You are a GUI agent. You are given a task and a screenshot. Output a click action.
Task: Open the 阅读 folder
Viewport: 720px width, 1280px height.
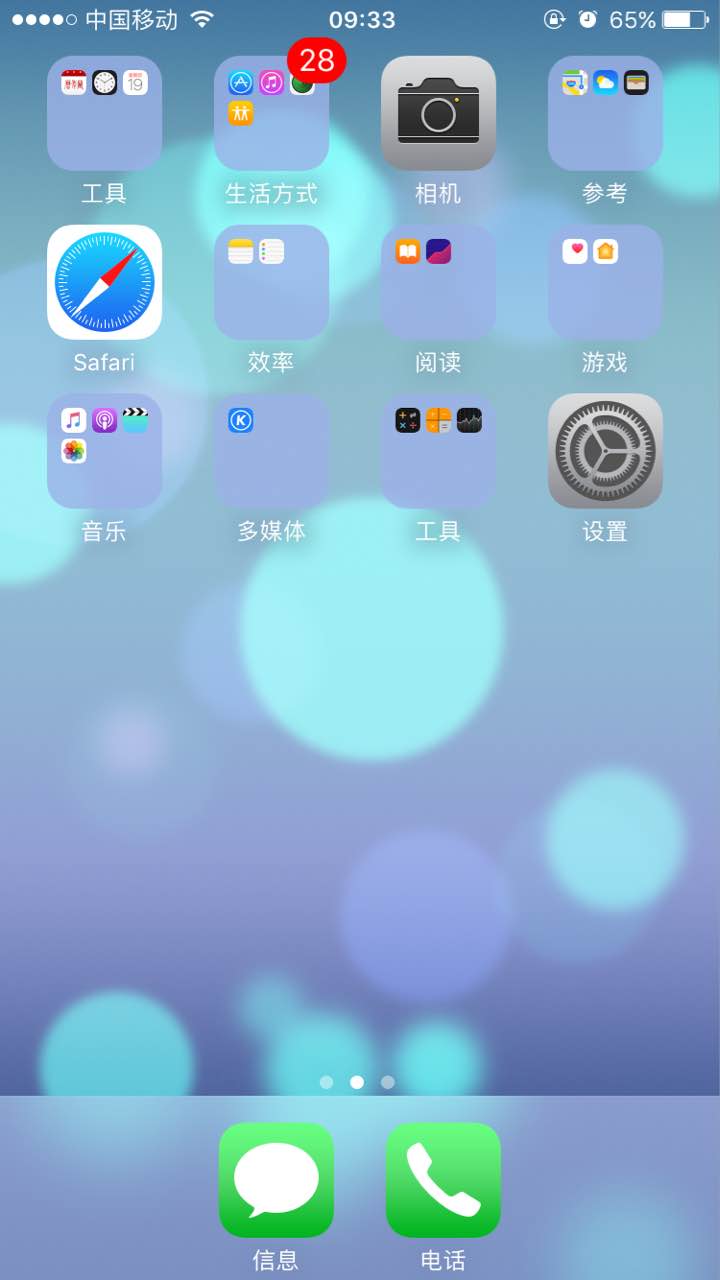tap(438, 282)
